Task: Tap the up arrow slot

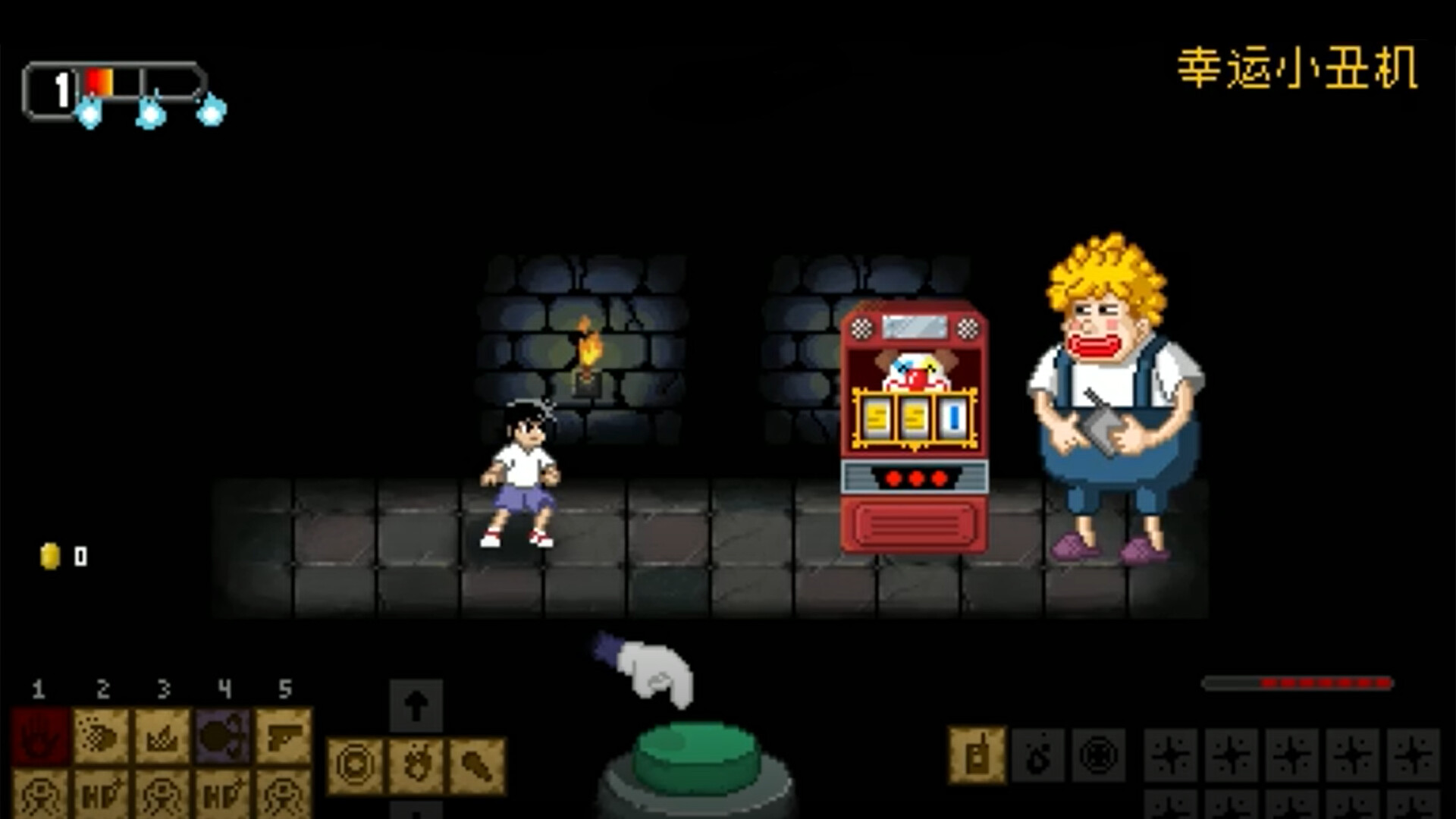Action: click(416, 705)
